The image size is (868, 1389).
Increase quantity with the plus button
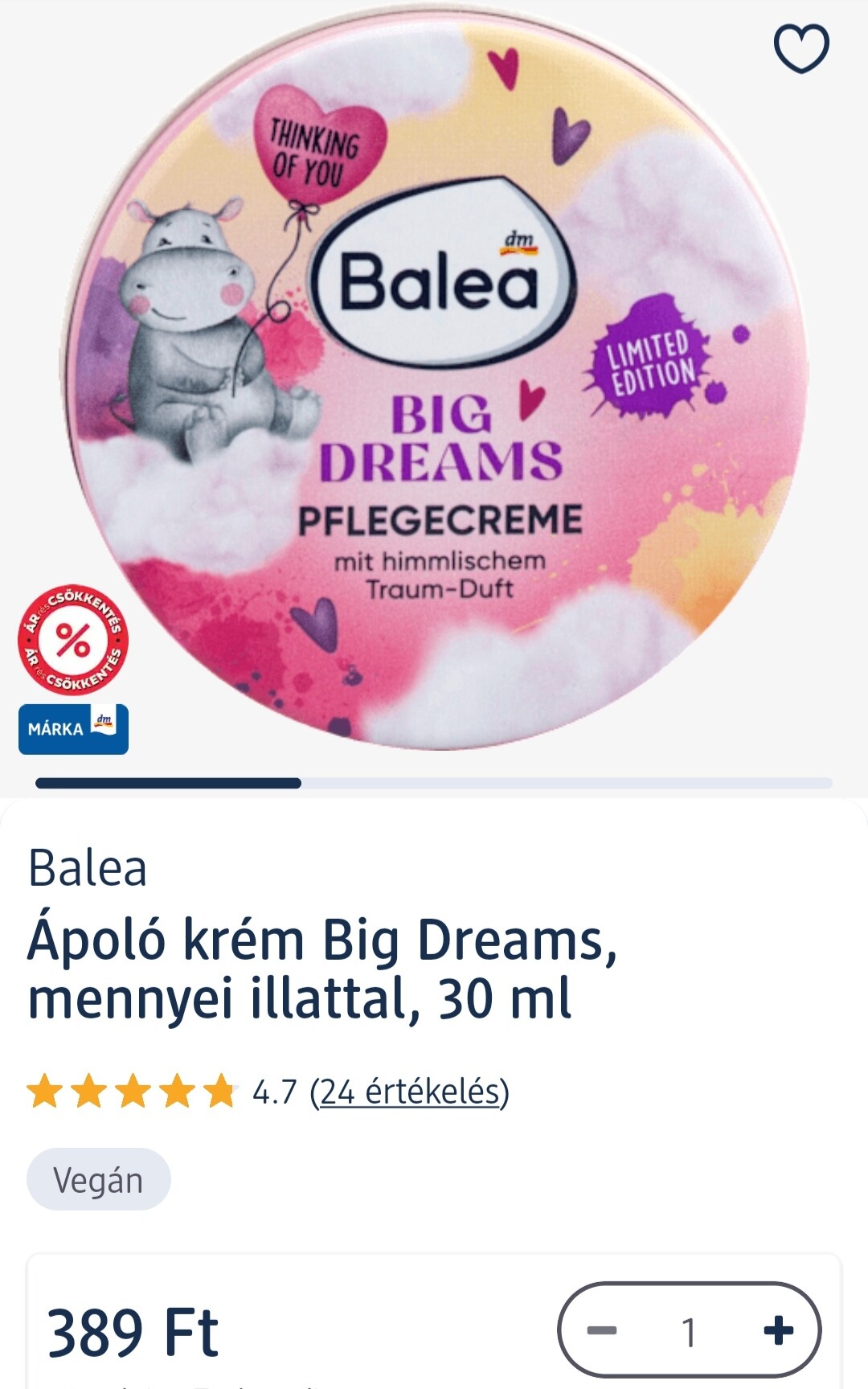[778, 1330]
